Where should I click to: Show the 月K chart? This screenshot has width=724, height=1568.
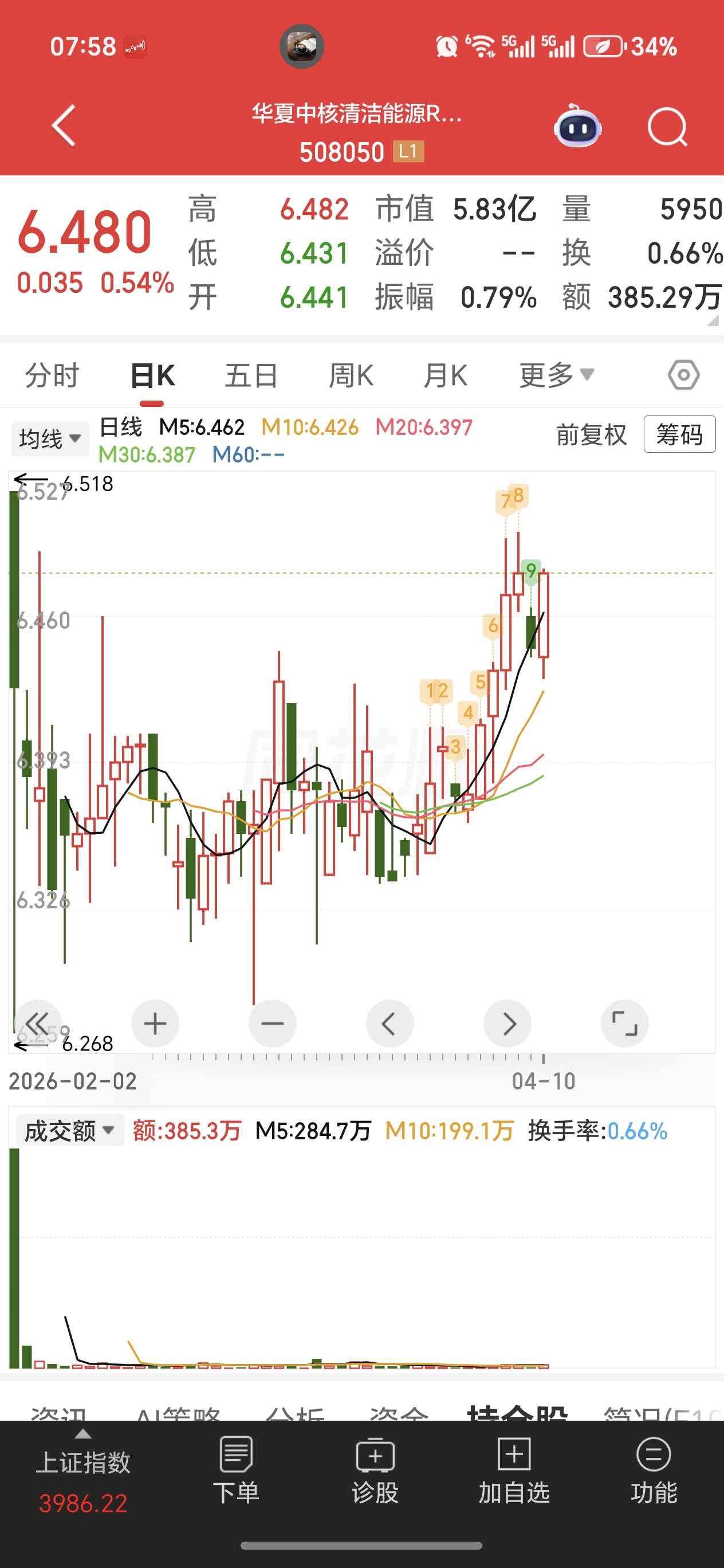444,375
